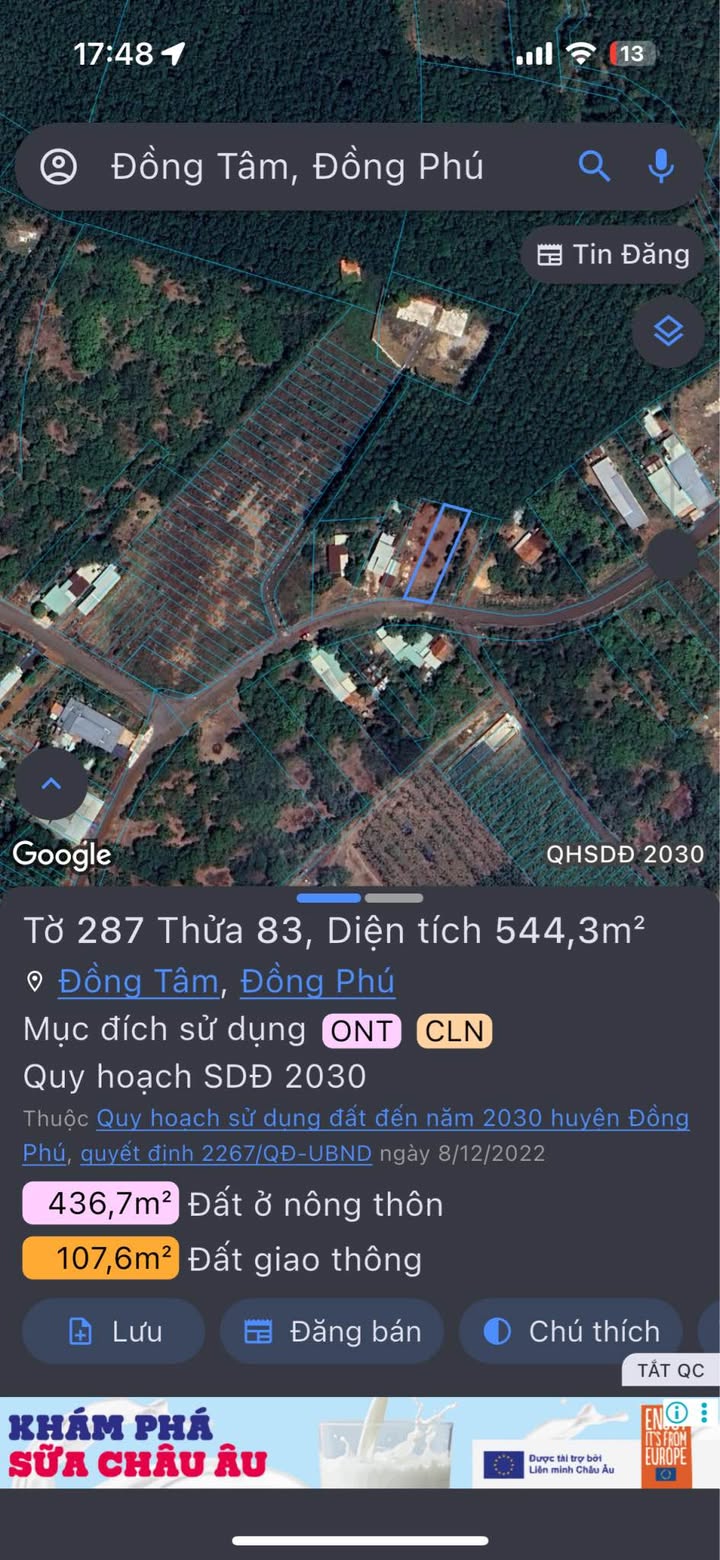Open the Đồng Tâm commune link
Image resolution: width=720 pixels, height=1560 pixels.
tap(138, 982)
